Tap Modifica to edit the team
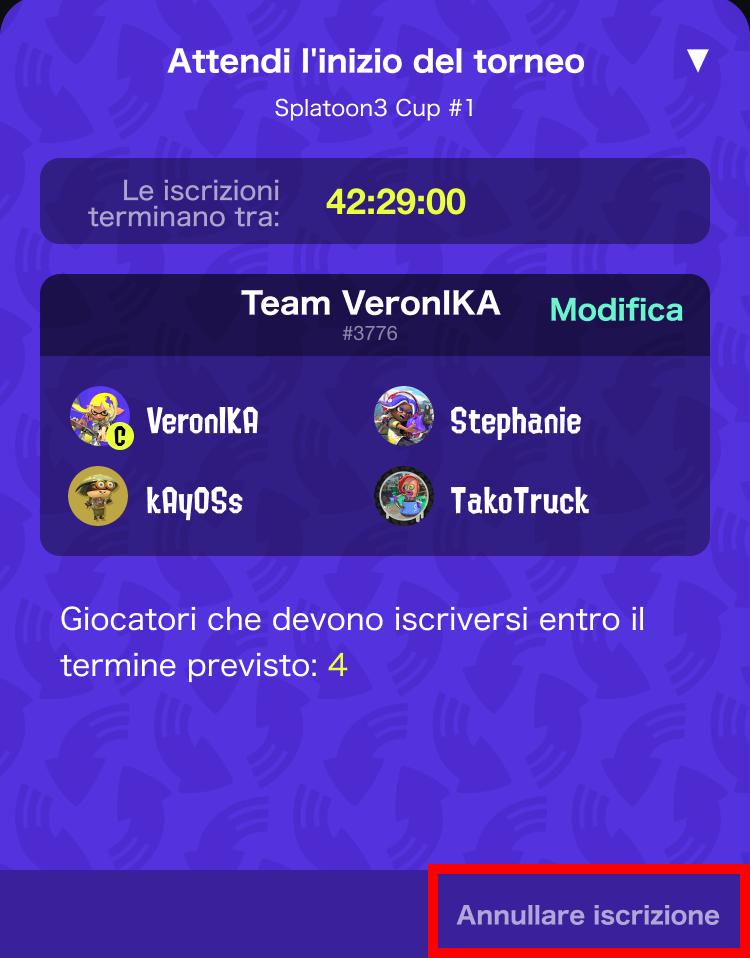This screenshot has height=958, width=750. point(616,310)
